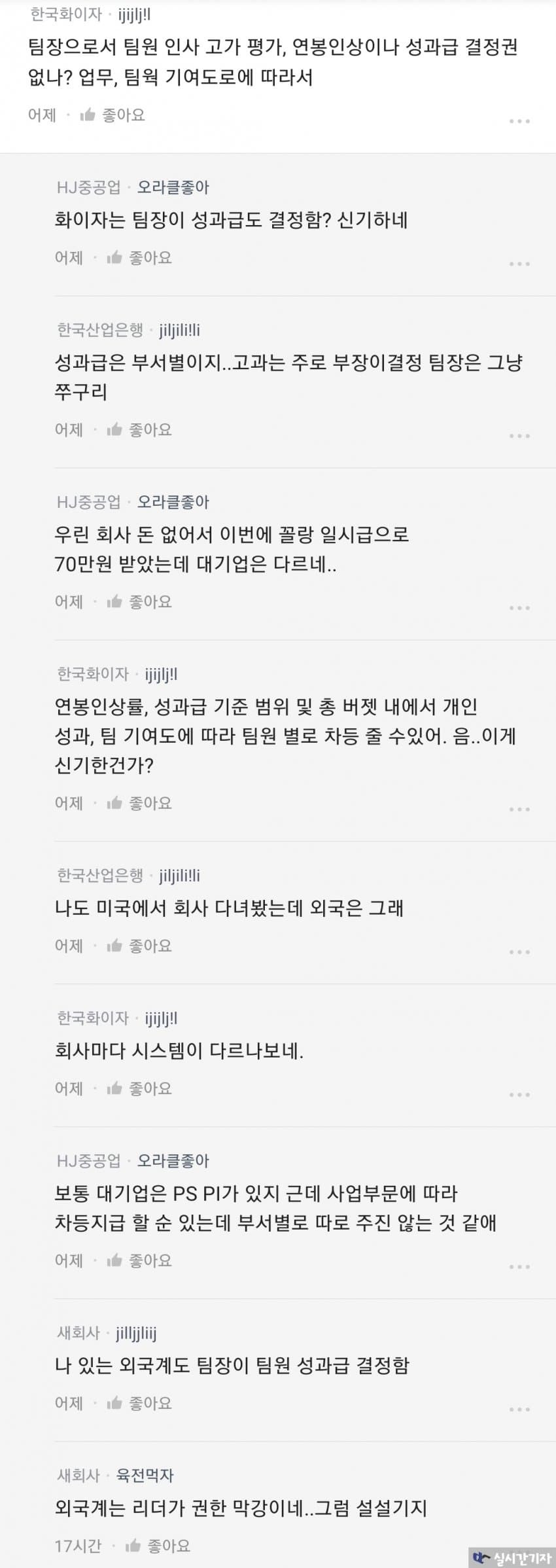The width and height of the screenshot is (556, 1568).
Task: Like the reply about 70만원 일시급
Action: (x=139, y=602)
